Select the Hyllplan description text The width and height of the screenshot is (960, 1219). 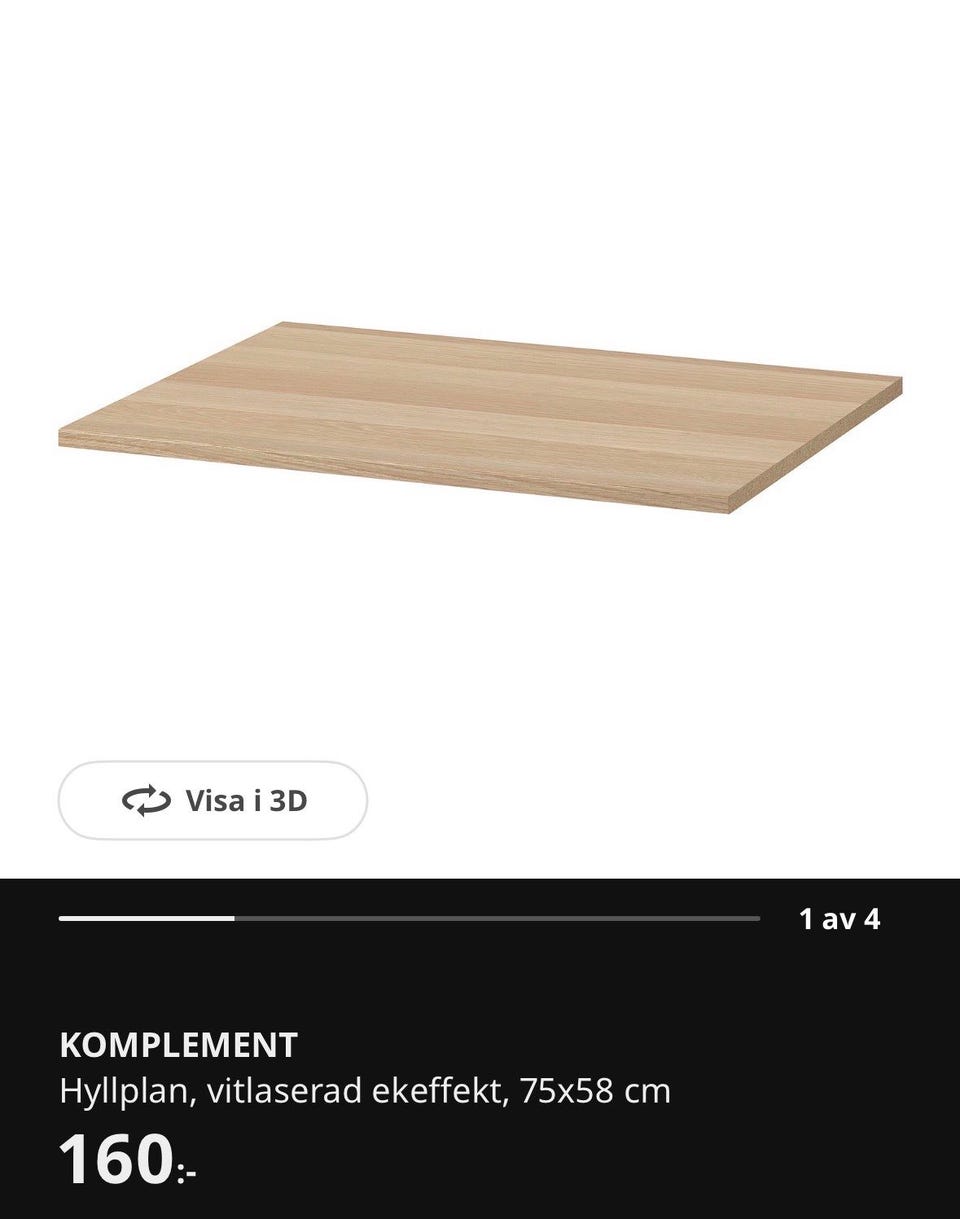click(364, 1093)
